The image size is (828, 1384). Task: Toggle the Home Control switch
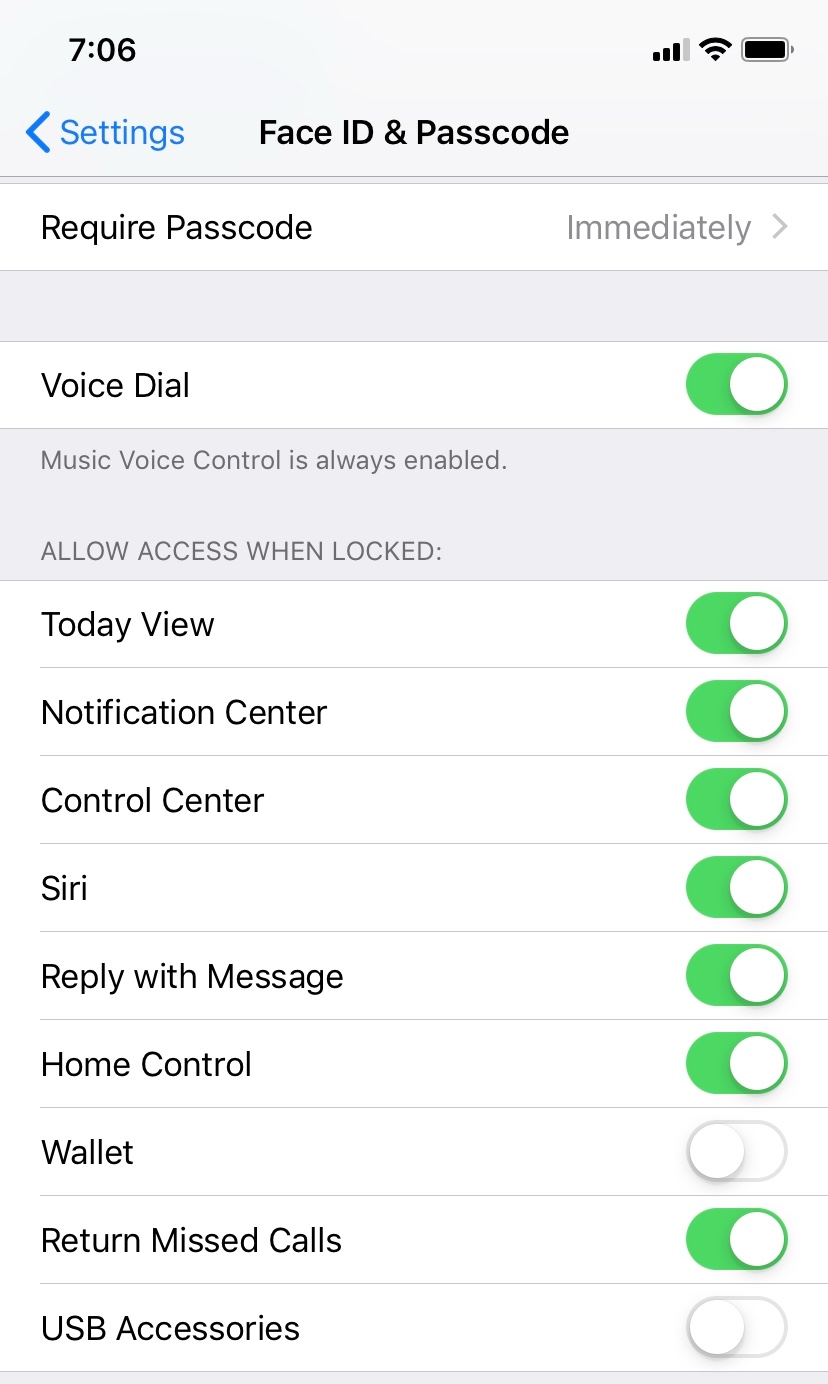[x=736, y=1064]
